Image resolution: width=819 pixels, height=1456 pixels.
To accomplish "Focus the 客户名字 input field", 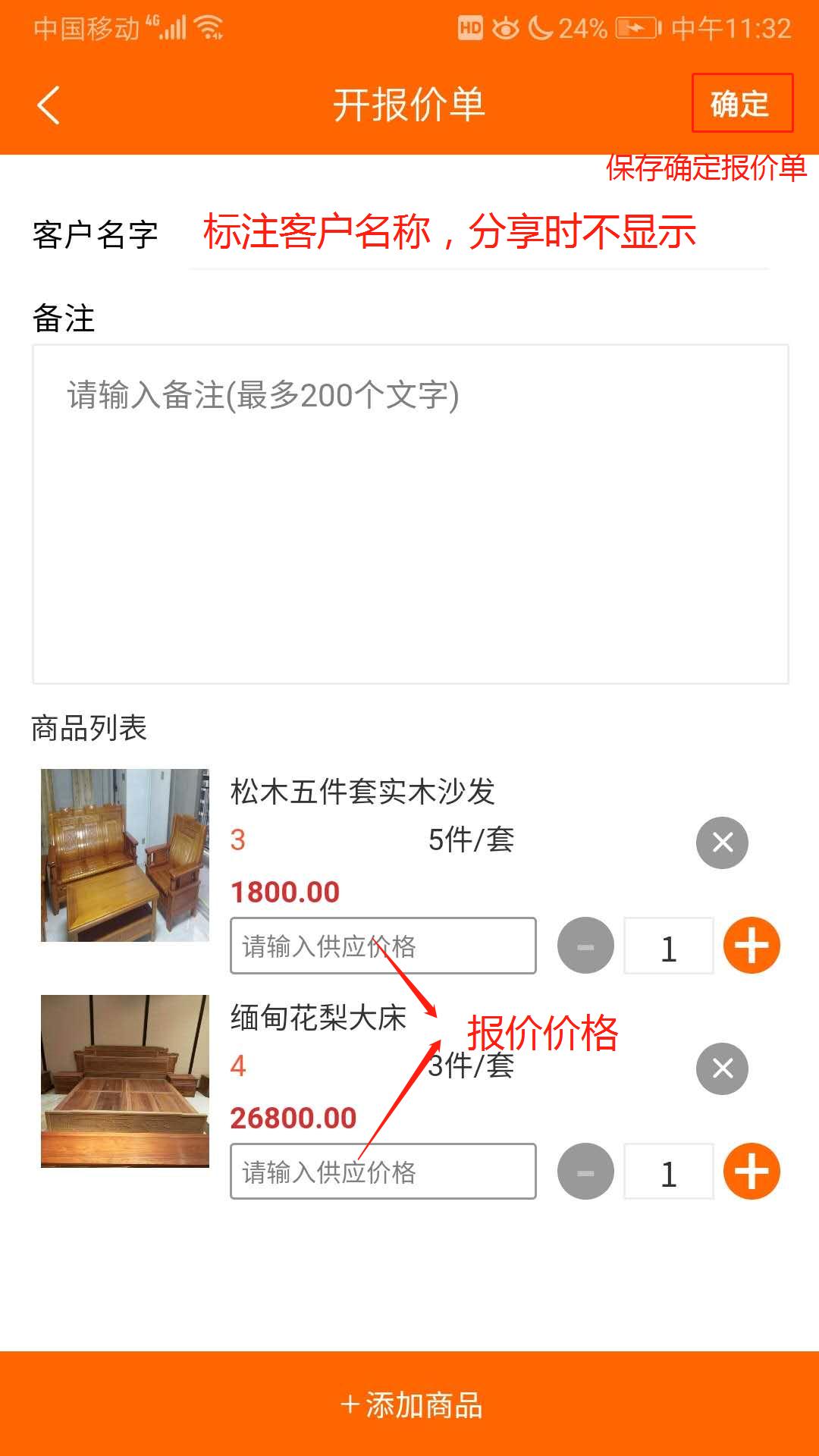I will 479,234.
